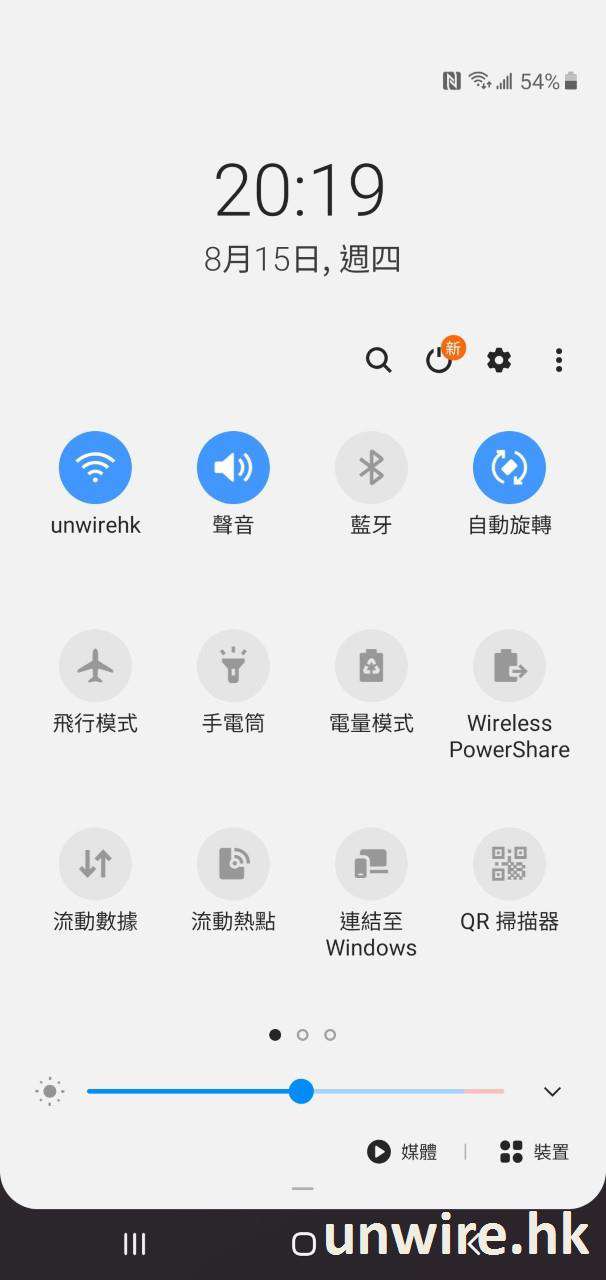The height and width of the screenshot is (1280, 606).
Task: Enable 藍牙 Bluetooth
Action: pos(371,467)
